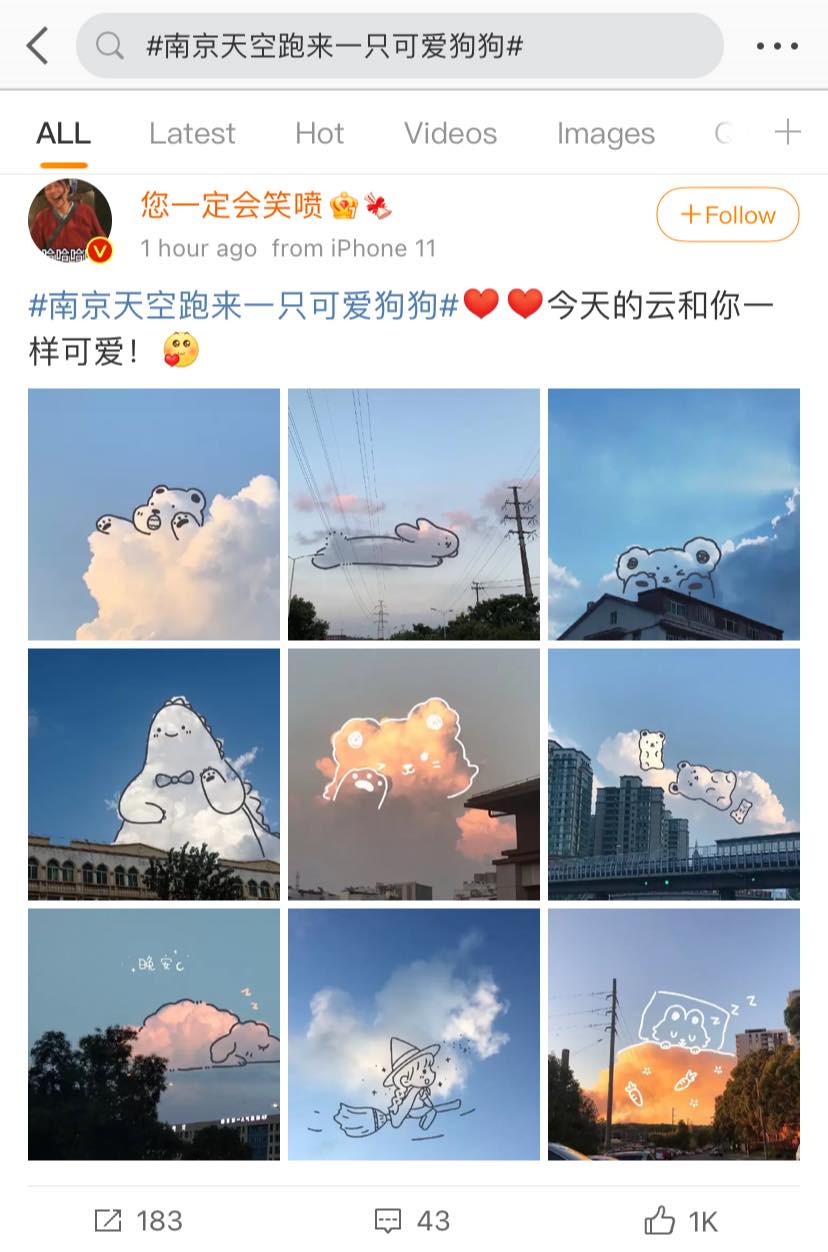Open the bunny cloud with power lines photo

tap(414, 514)
